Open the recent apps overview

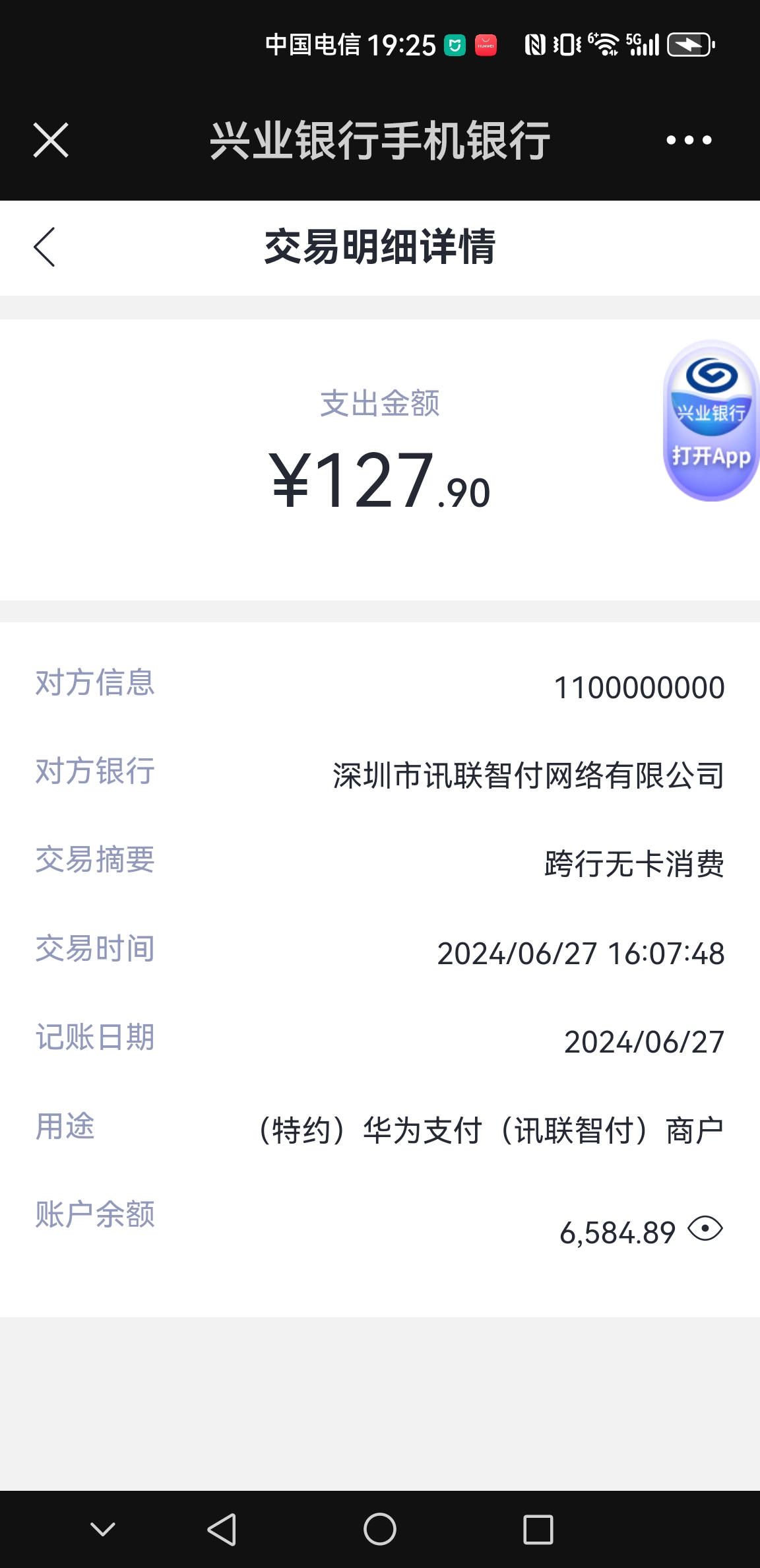pyautogui.click(x=538, y=1529)
